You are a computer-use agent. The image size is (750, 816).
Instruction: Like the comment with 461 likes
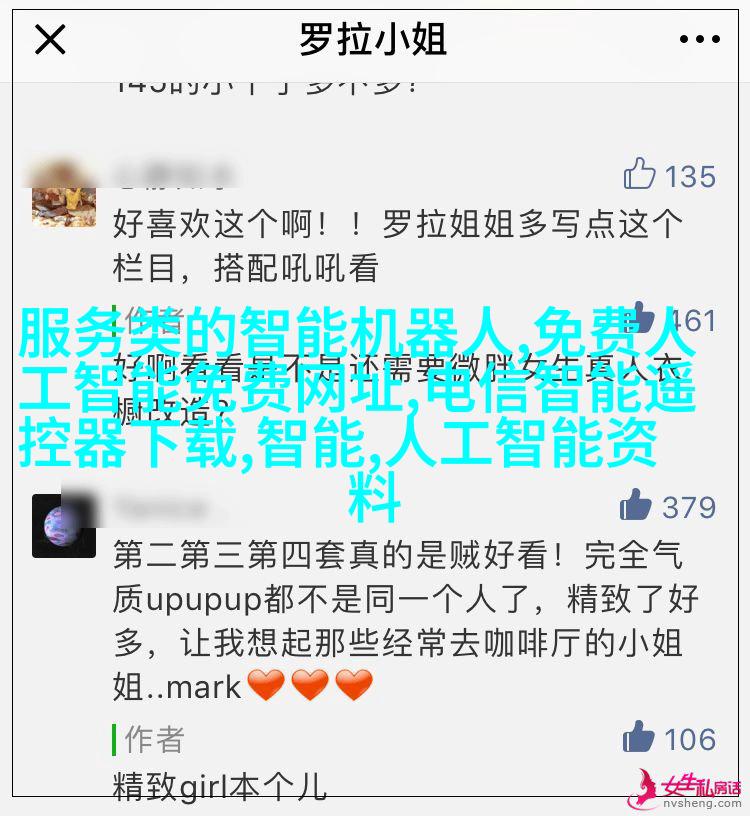(640, 320)
